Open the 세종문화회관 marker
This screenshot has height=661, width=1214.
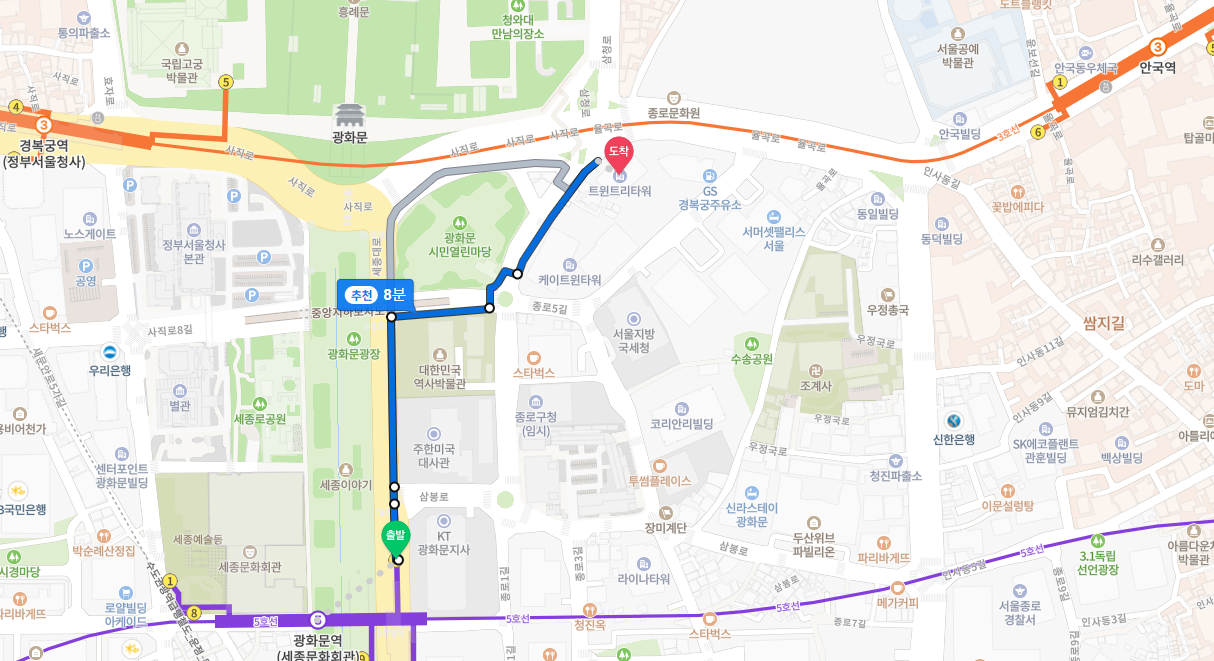coord(249,550)
